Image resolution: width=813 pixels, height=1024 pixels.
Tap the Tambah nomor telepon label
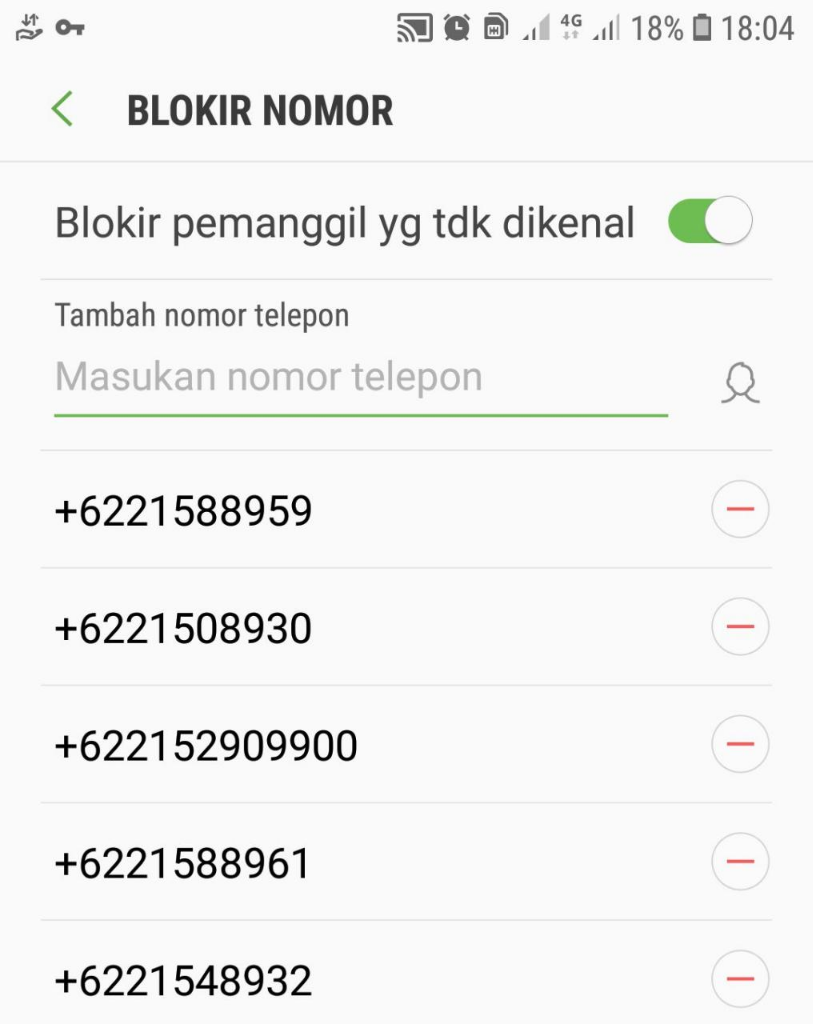point(200,315)
